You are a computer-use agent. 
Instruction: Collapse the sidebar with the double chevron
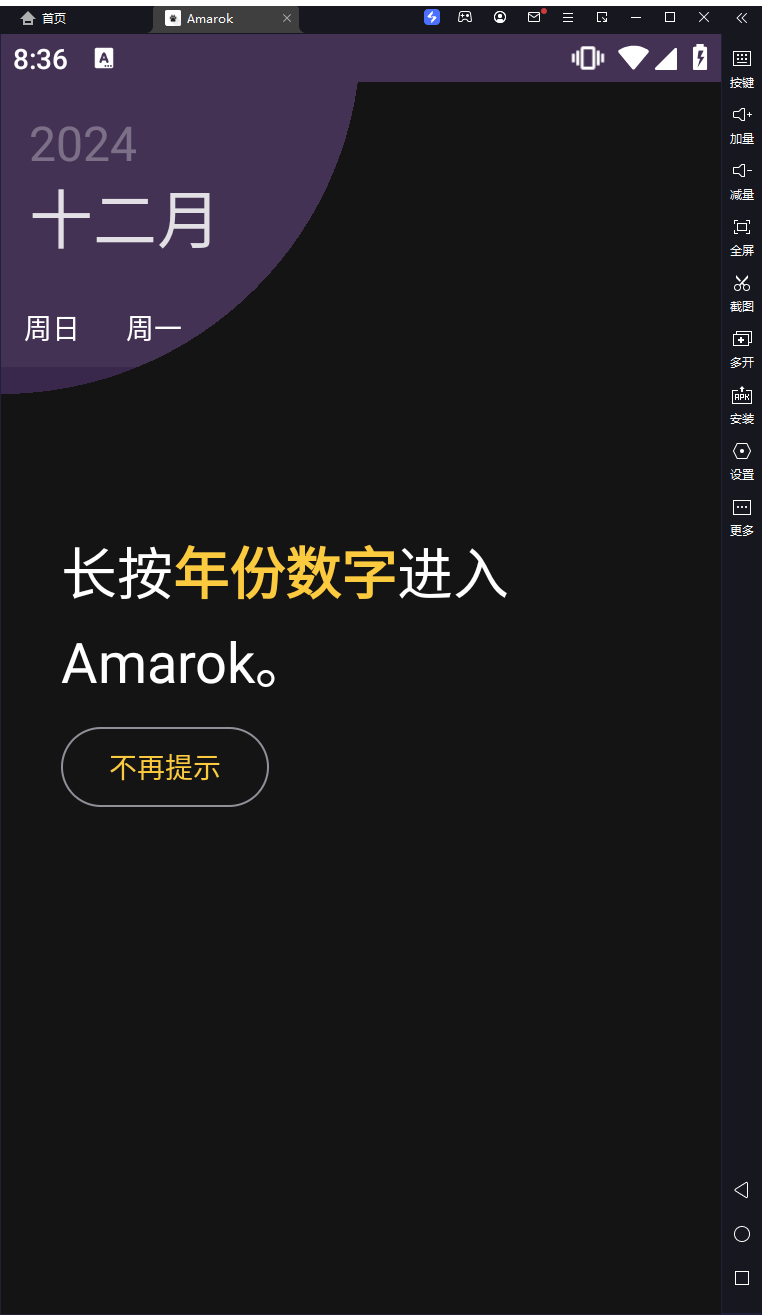pos(741,17)
